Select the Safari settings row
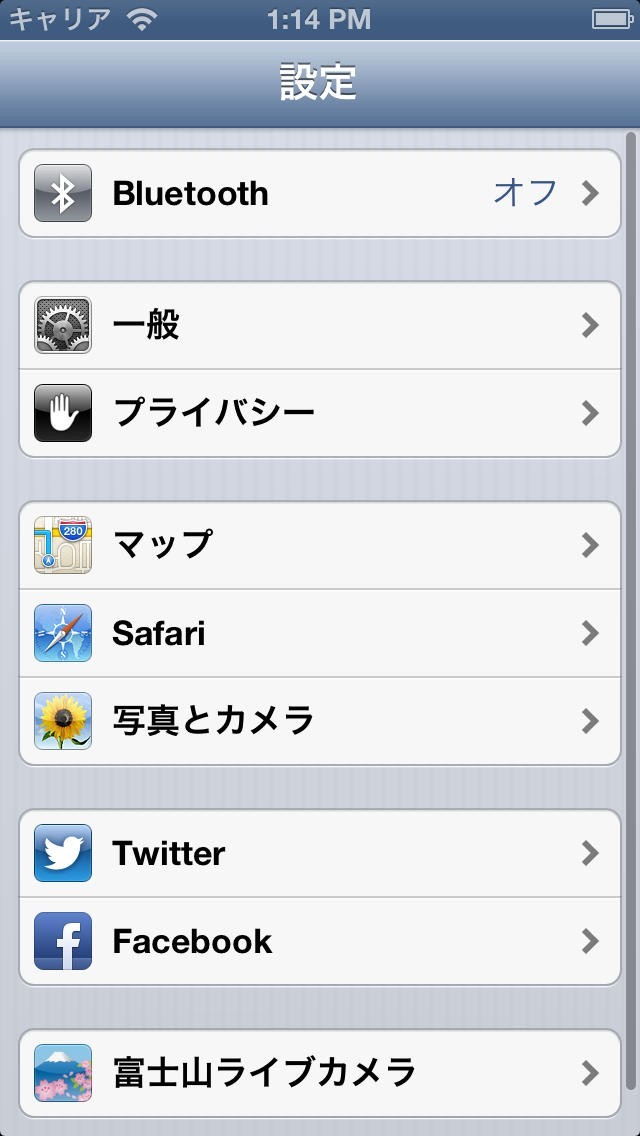 point(320,633)
